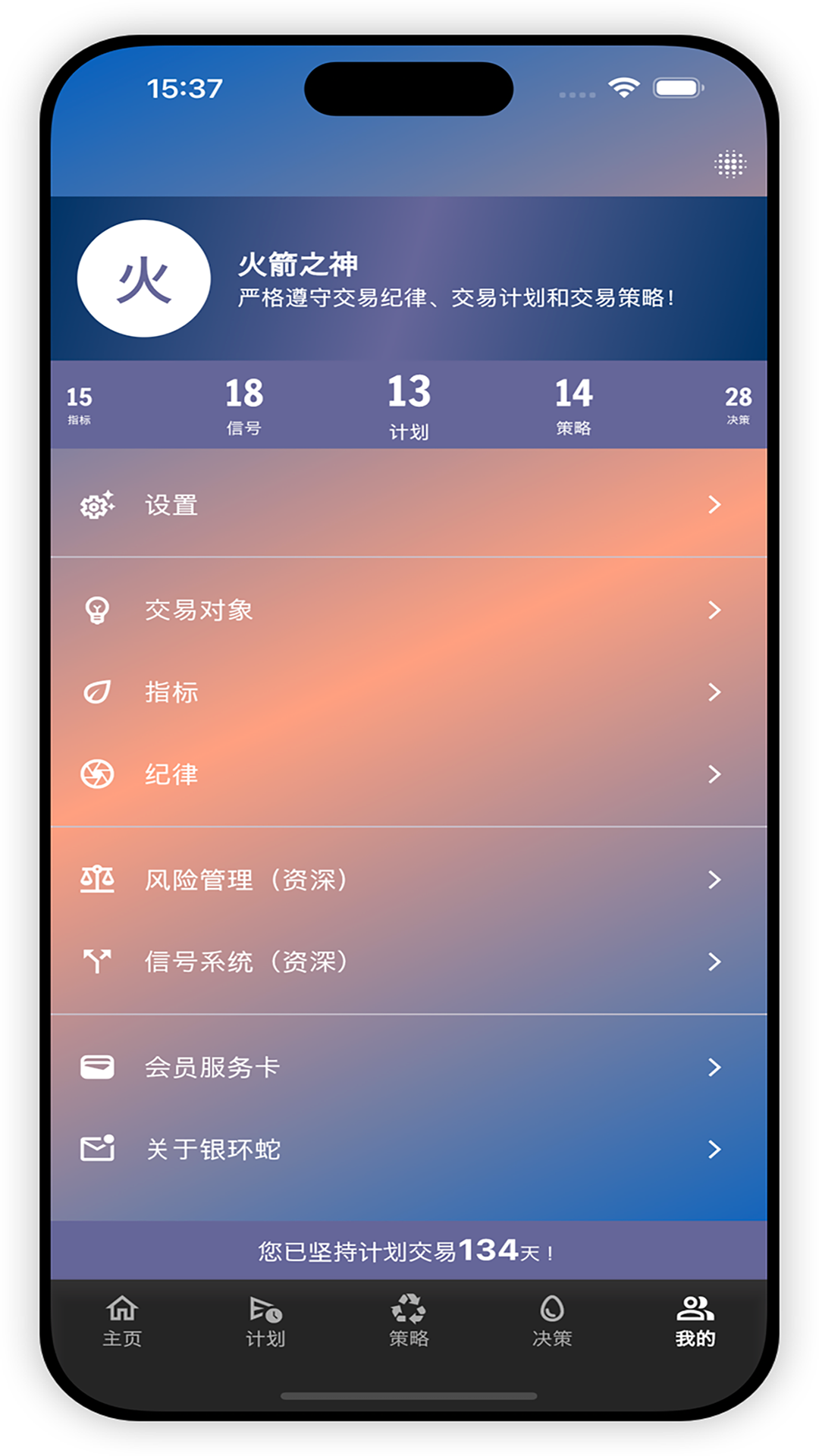Go to the 指标 row with leaf icon
Screen dimensions: 819x1456
point(409,692)
